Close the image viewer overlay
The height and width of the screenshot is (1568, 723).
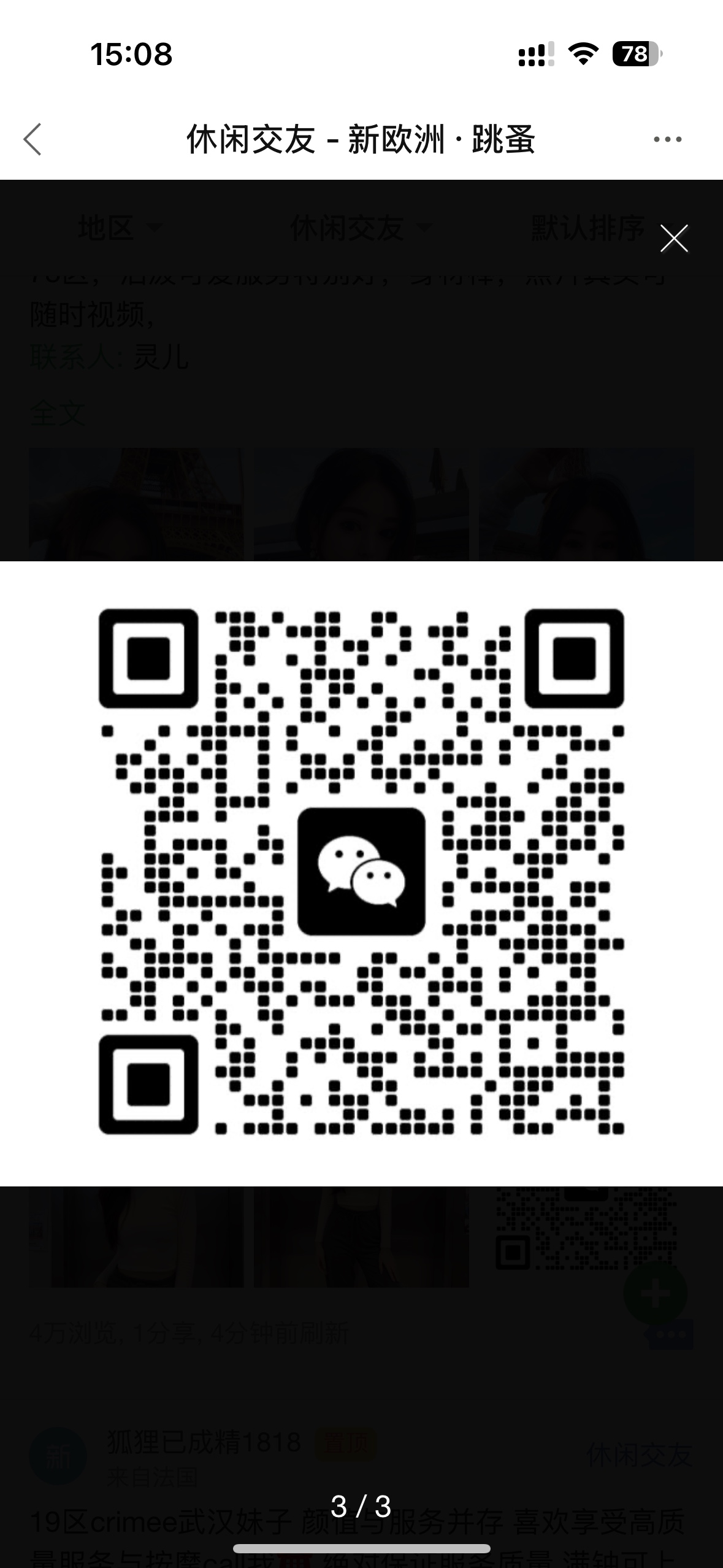point(673,238)
